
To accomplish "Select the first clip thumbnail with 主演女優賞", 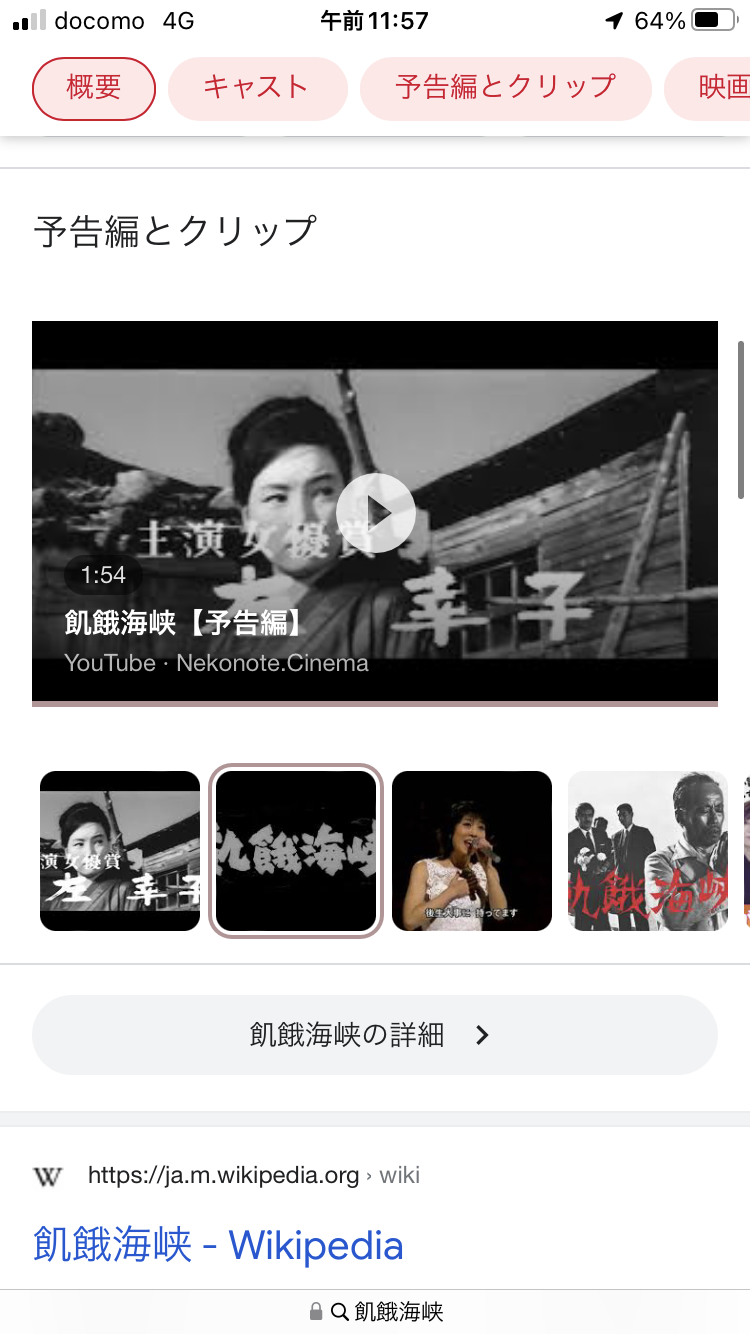I will tap(120, 851).
